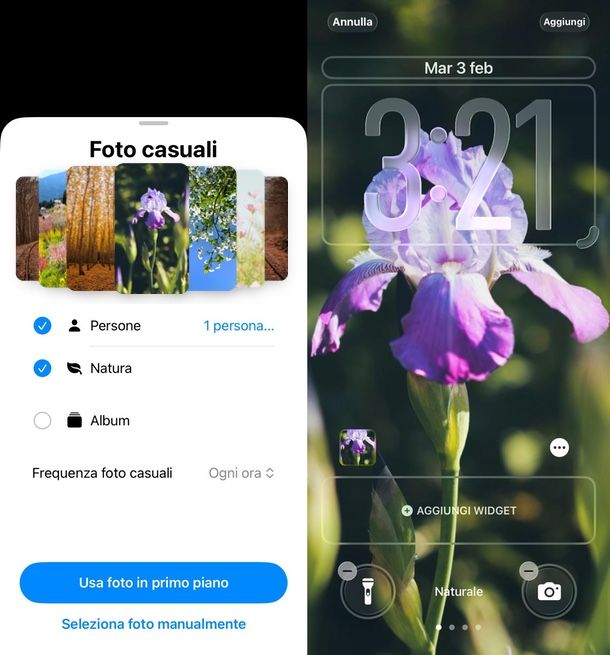Cancel with the Annulla button
The width and height of the screenshot is (610, 655).
tap(352, 21)
